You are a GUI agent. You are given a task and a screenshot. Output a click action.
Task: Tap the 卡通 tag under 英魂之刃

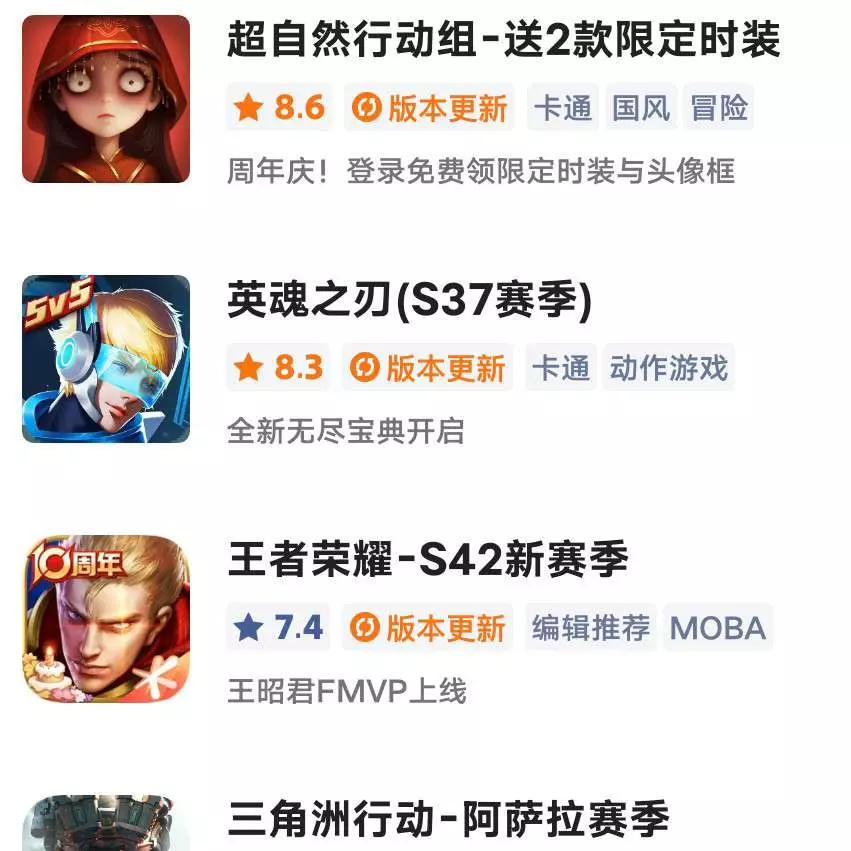(x=561, y=368)
